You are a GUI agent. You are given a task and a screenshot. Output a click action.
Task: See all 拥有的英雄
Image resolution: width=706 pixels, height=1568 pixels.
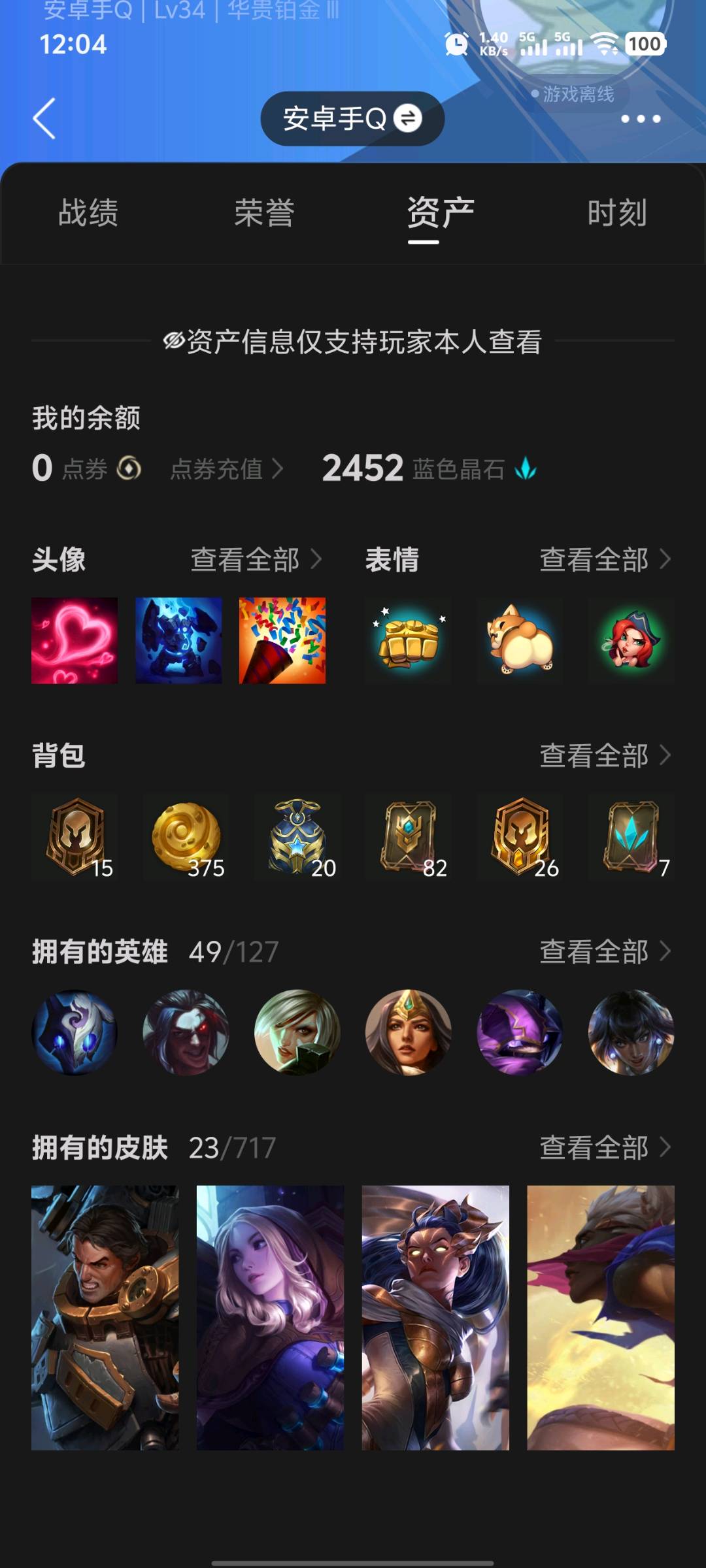pyautogui.click(x=605, y=952)
